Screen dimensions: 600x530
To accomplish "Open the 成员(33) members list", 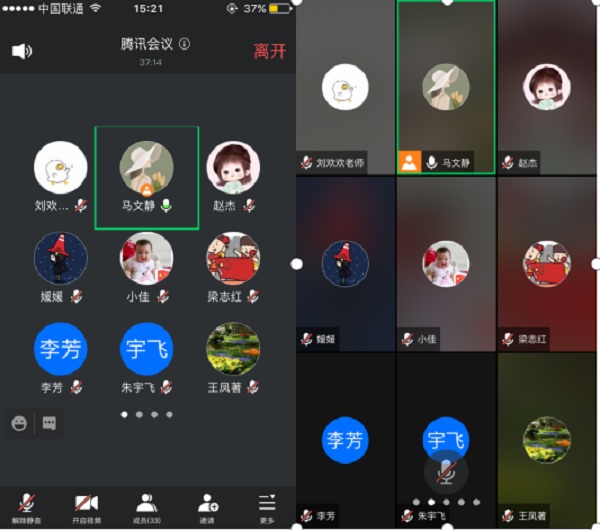I will pyautogui.click(x=147, y=507).
